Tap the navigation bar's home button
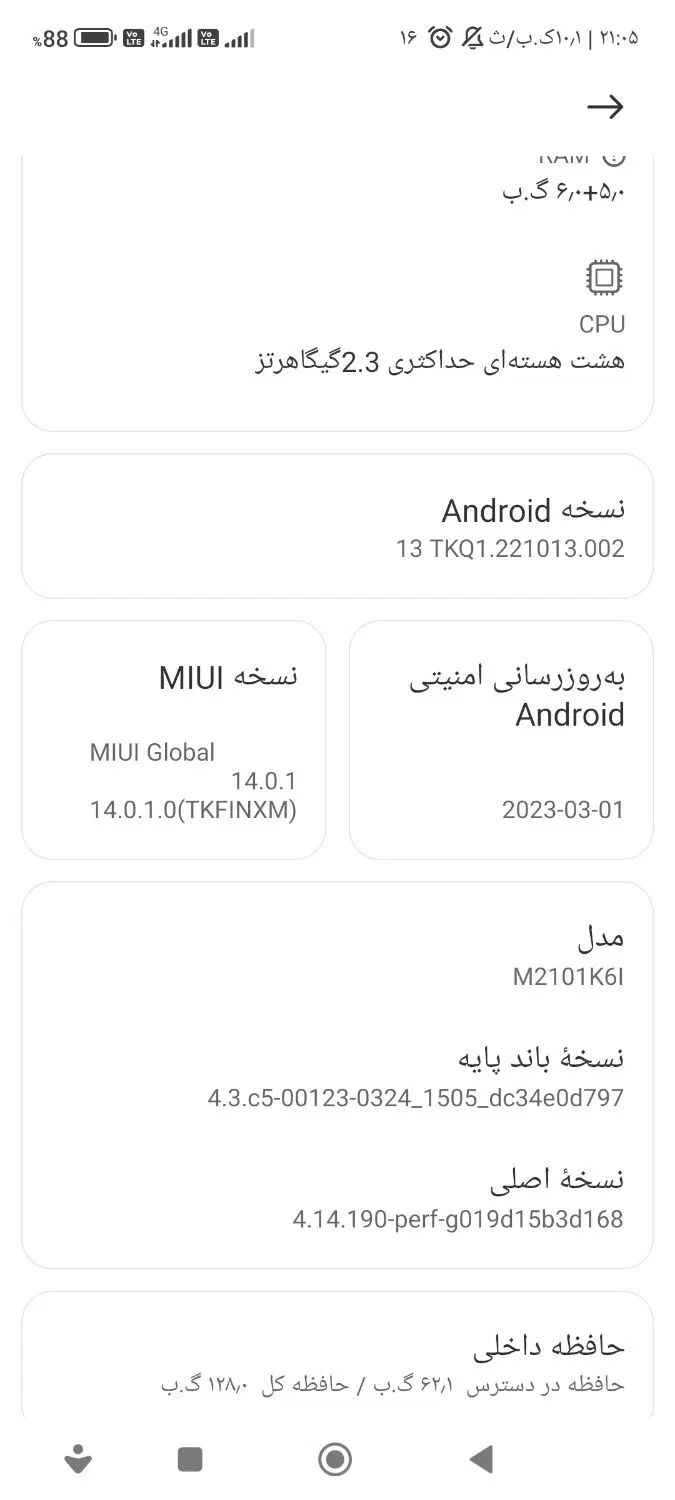675x1500 pixels. coord(335,1459)
